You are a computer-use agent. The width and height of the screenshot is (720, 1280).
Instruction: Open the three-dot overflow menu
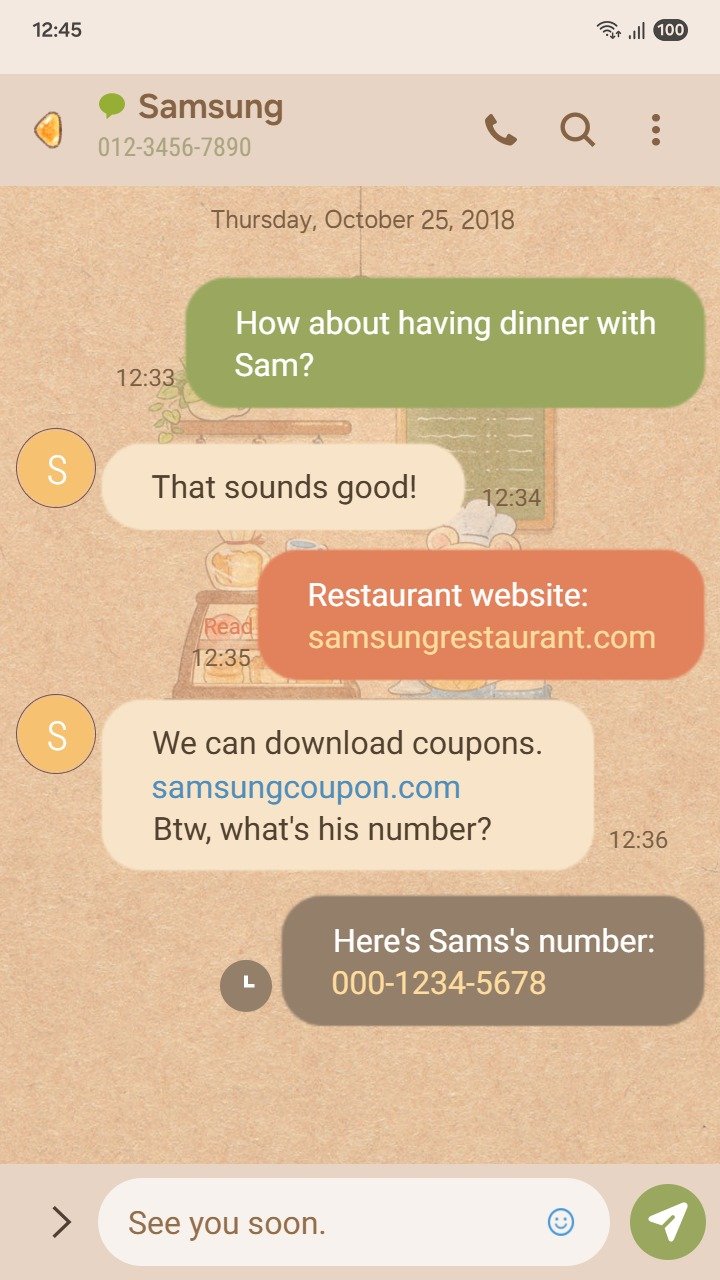coord(655,130)
